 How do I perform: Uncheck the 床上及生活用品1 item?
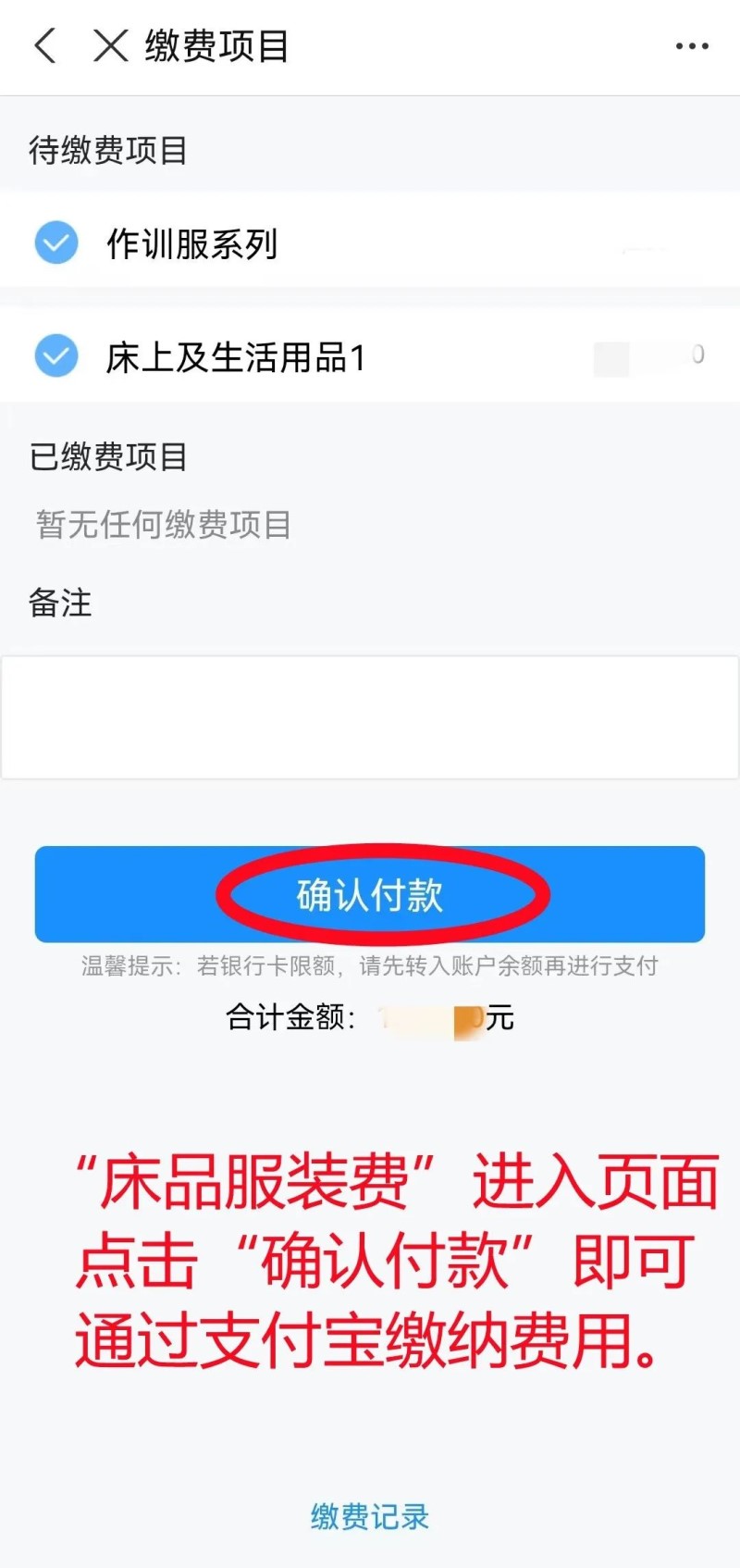(56, 356)
